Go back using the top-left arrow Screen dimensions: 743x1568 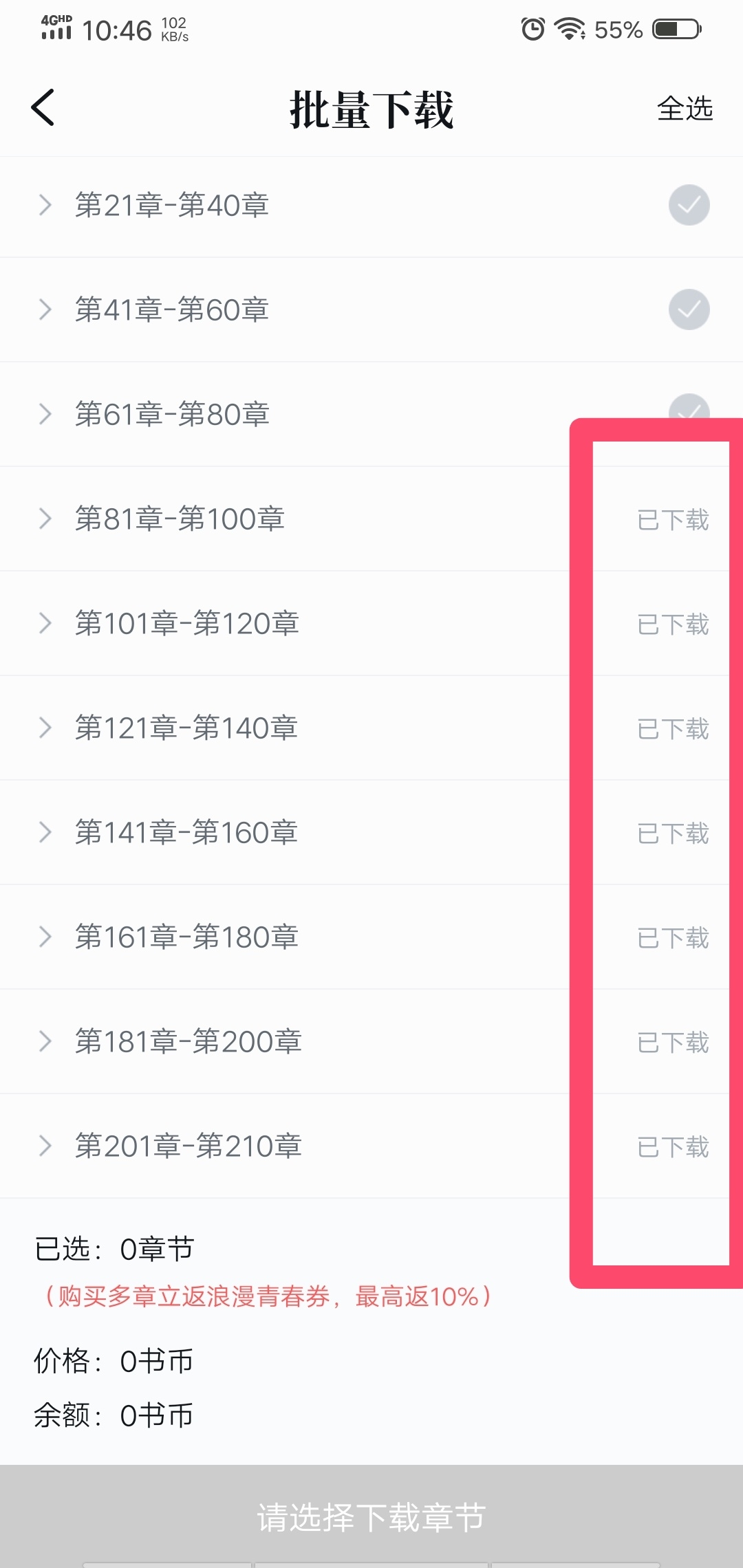point(43,108)
